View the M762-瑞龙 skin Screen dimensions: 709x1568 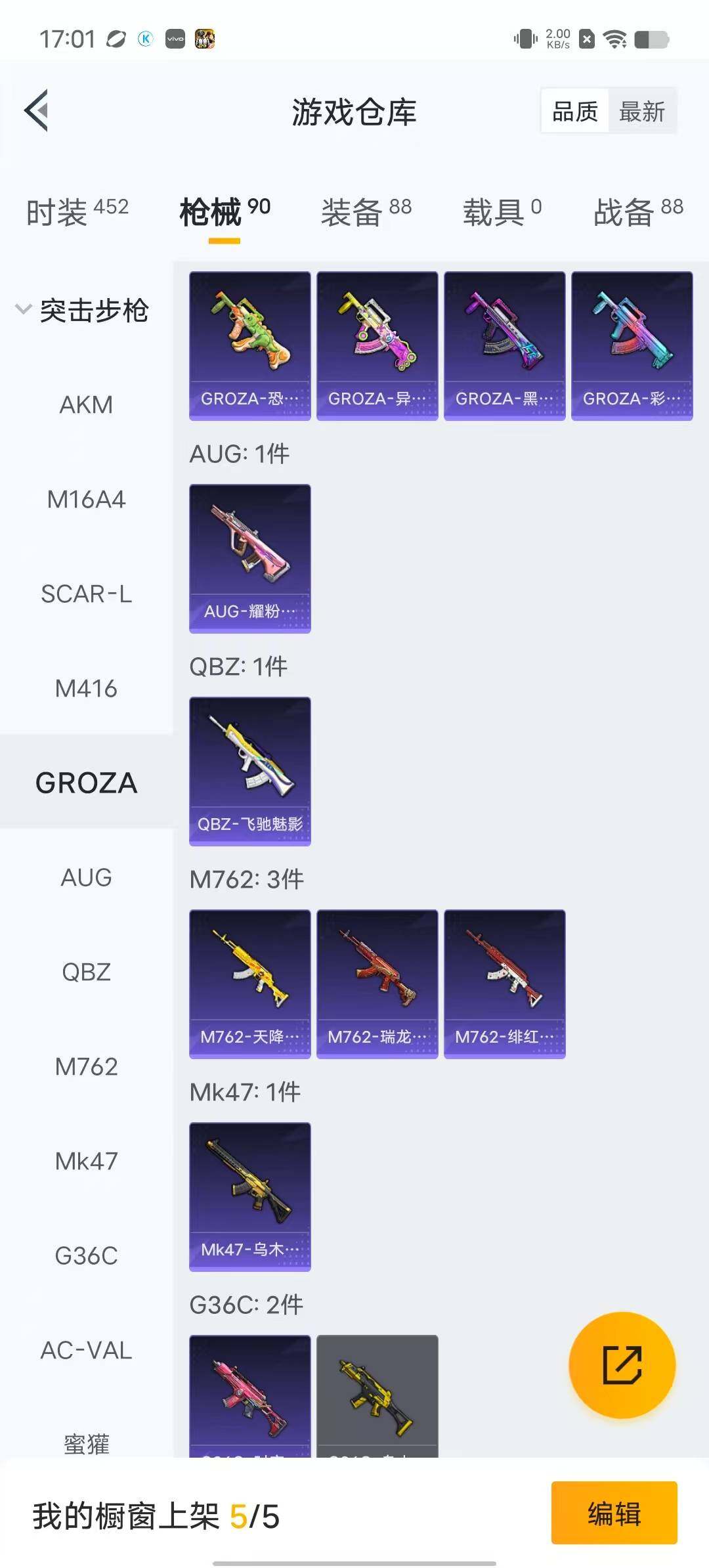[377, 984]
